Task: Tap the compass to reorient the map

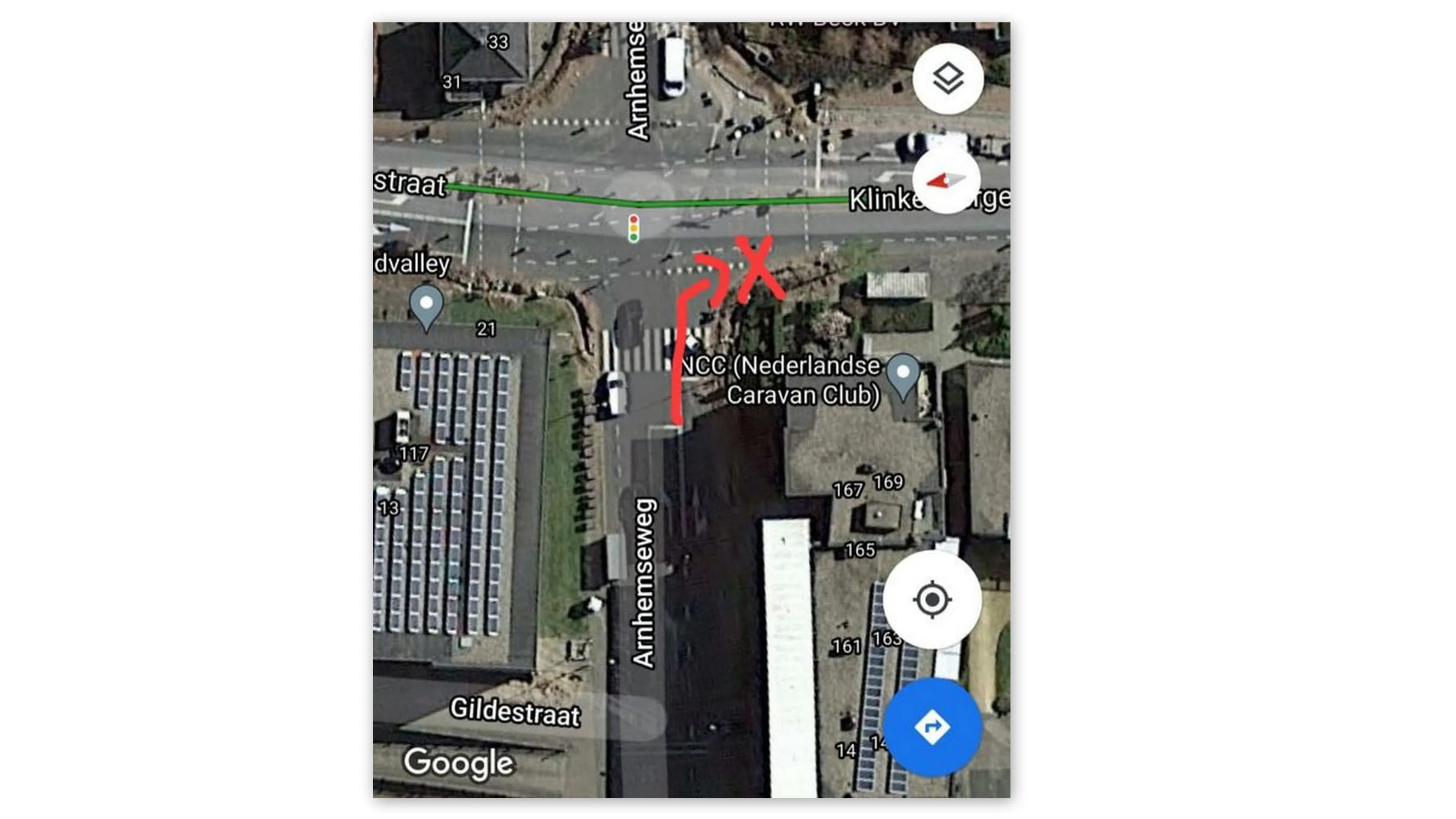Action: (945, 181)
